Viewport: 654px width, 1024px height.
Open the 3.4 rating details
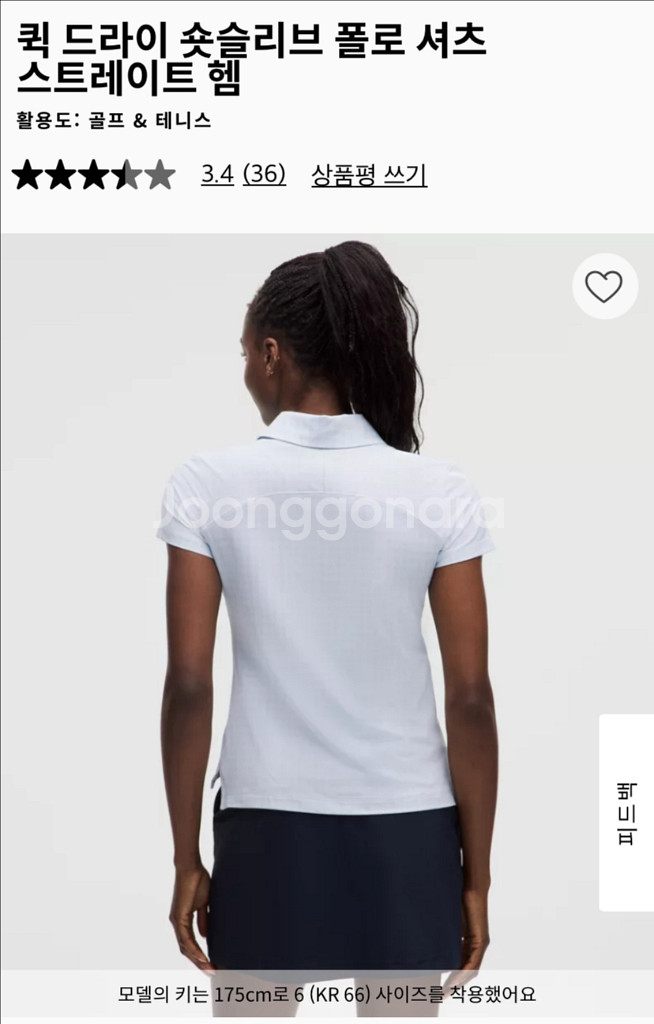tap(218, 174)
